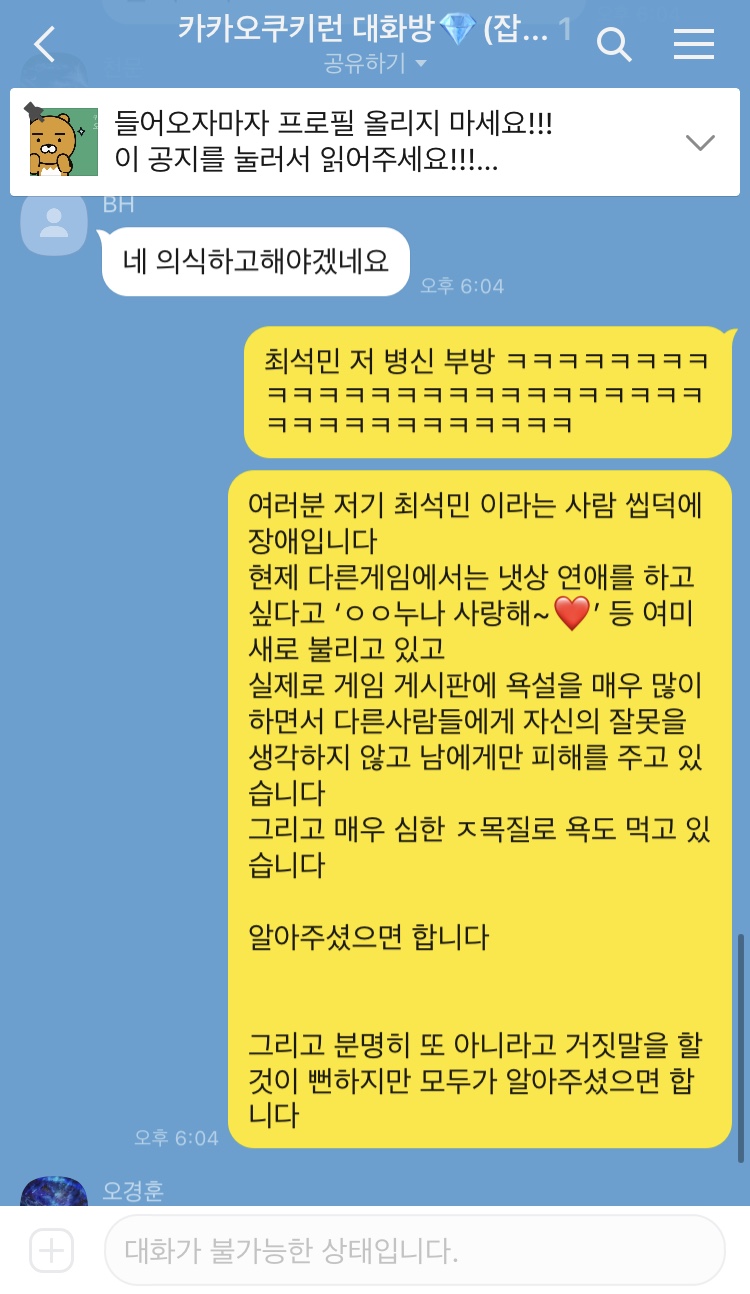Image resolution: width=750 pixels, height=1294 pixels.
Task: Open the 공유하기 dropdown
Action: [x=375, y=64]
